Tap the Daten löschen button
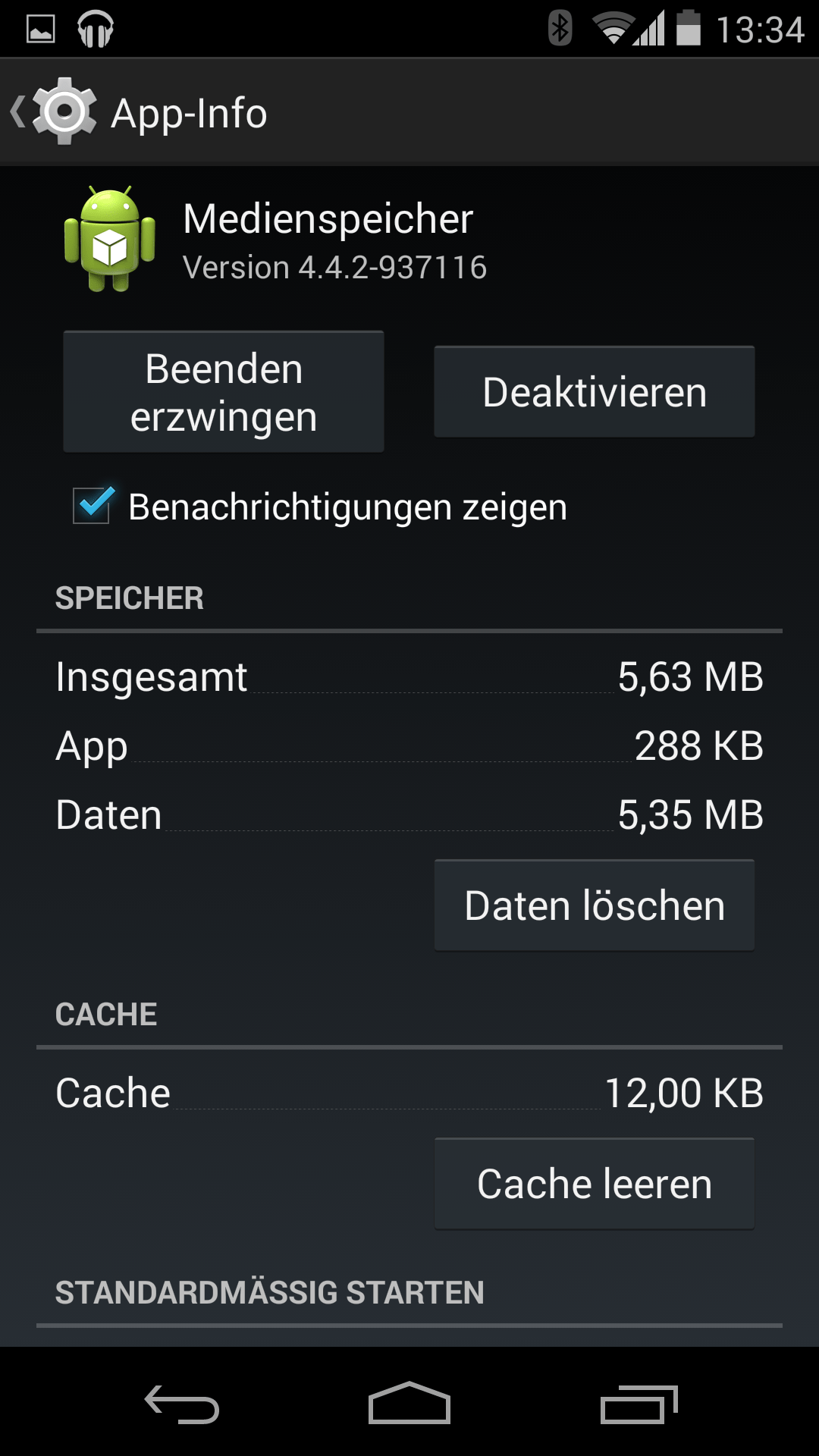 tap(595, 905)
